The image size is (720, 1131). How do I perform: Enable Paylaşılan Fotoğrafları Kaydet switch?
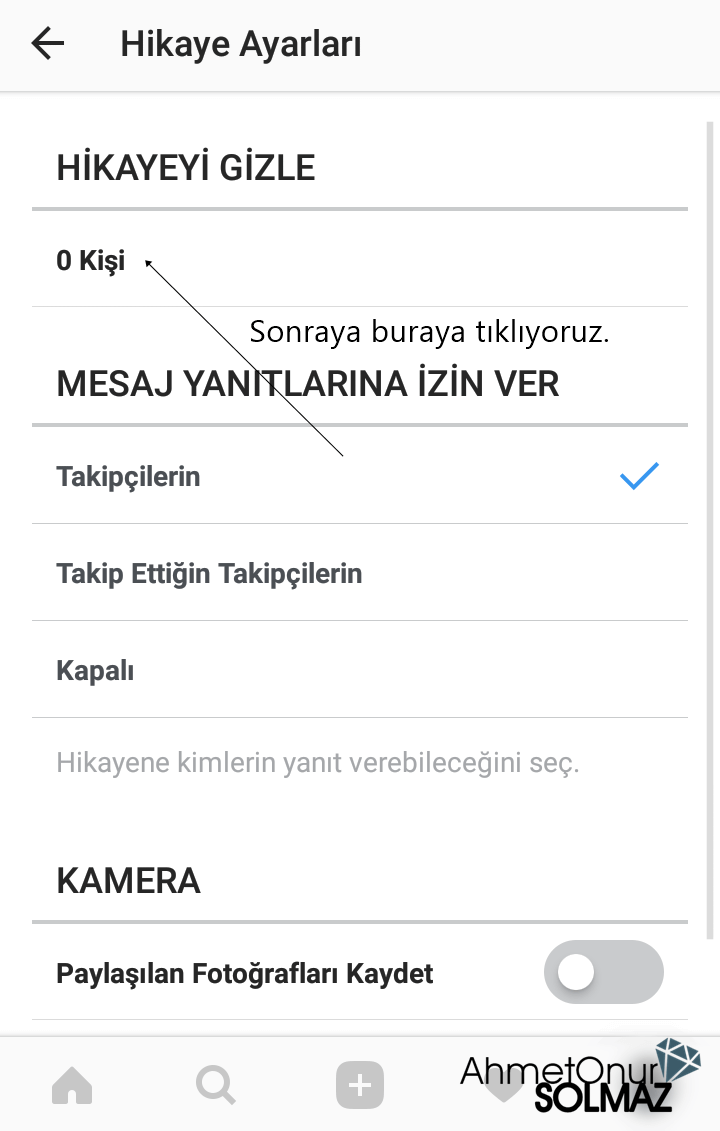tap(604, 971)
